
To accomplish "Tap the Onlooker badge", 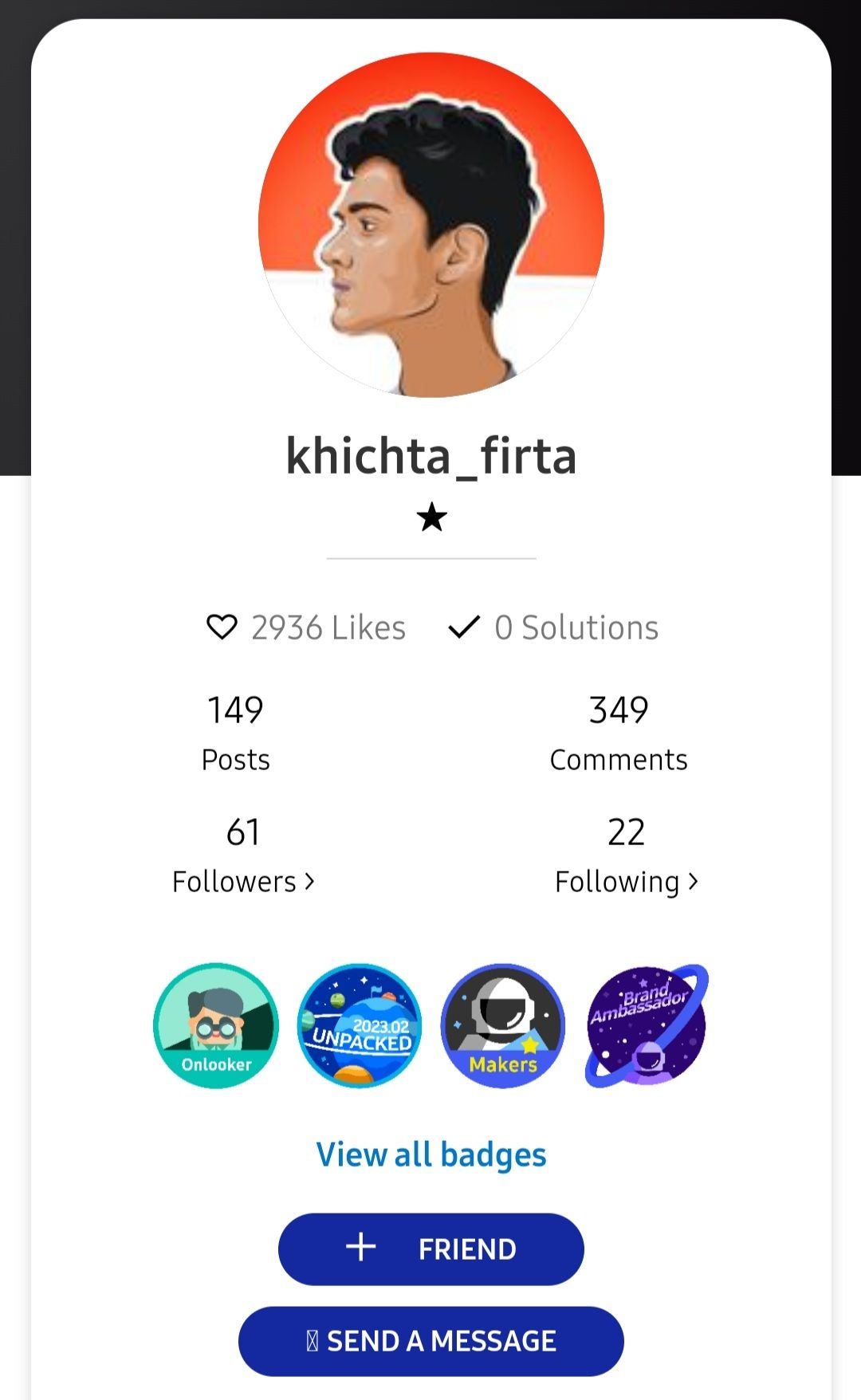I will (216, 1025).
